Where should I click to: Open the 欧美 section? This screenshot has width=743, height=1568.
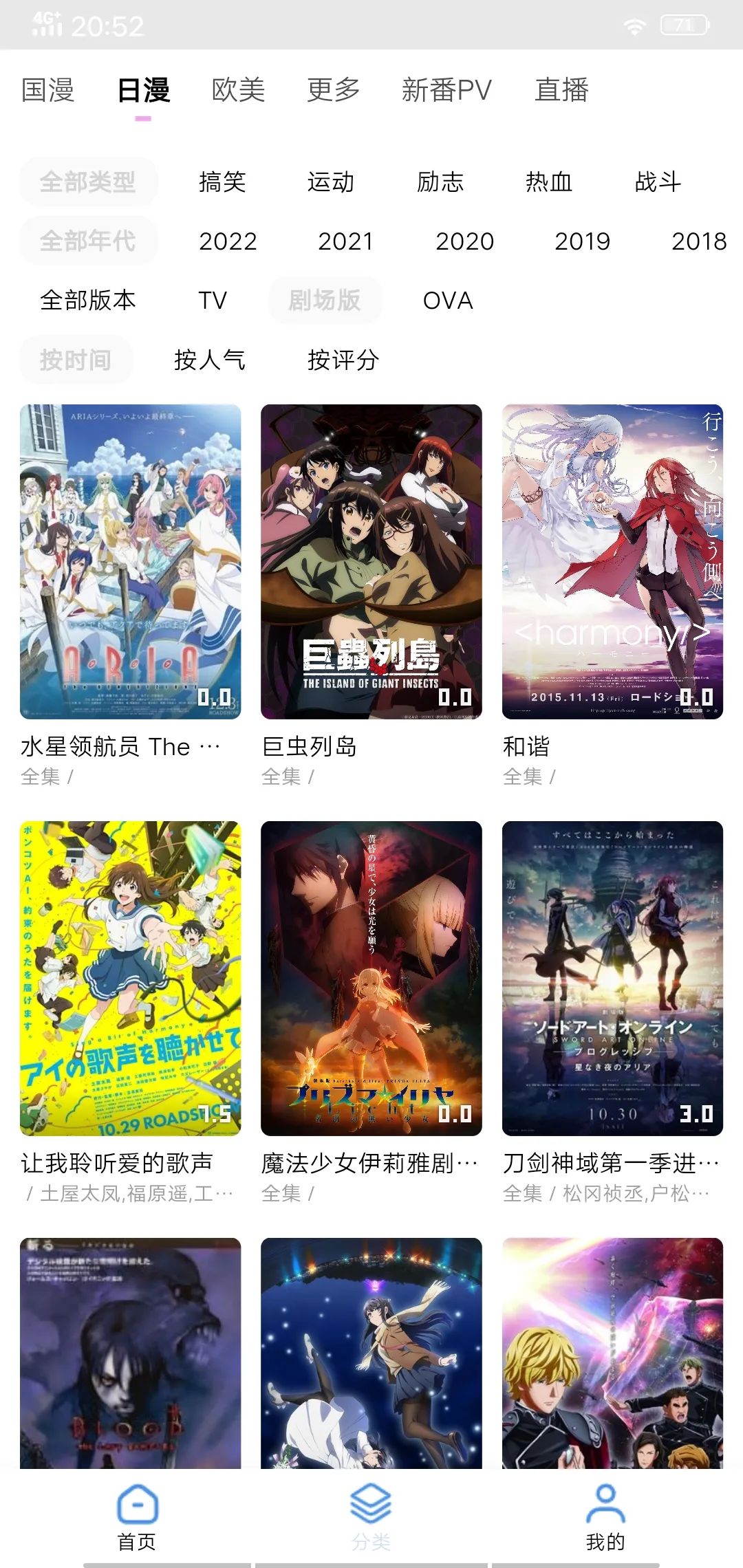(x=237, y=90)
